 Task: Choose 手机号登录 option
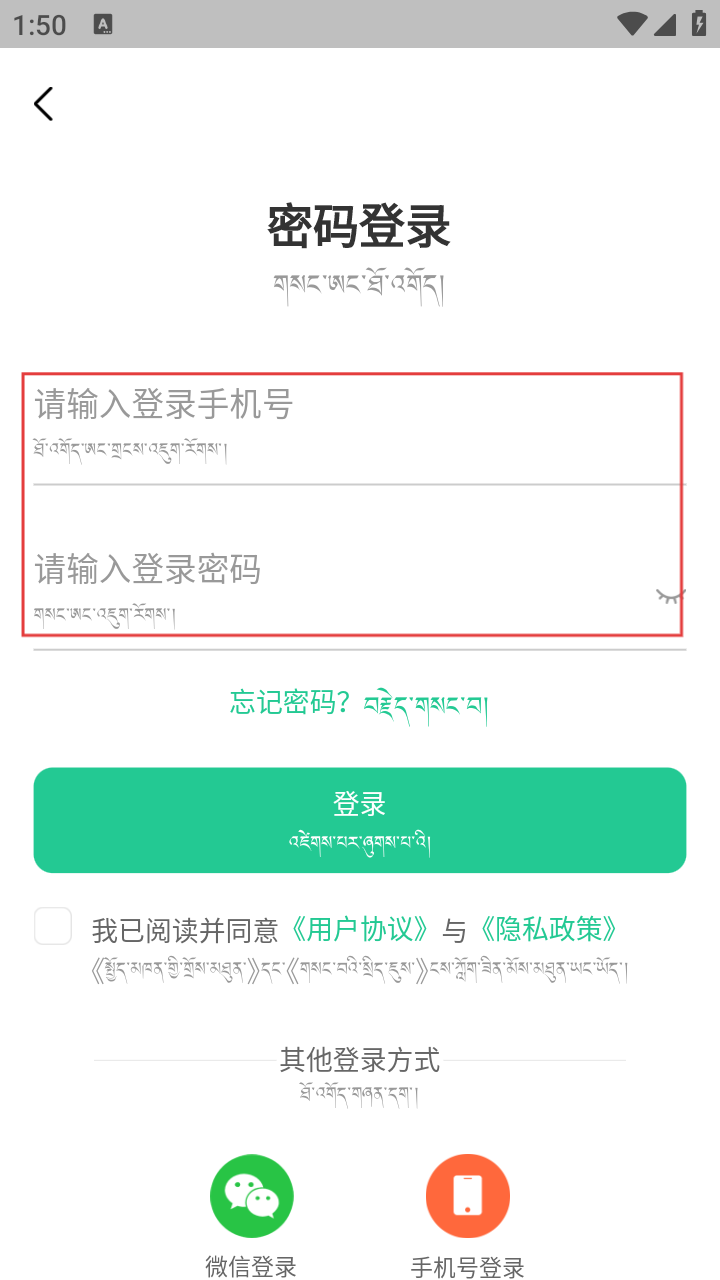[x=467, y=1197]
